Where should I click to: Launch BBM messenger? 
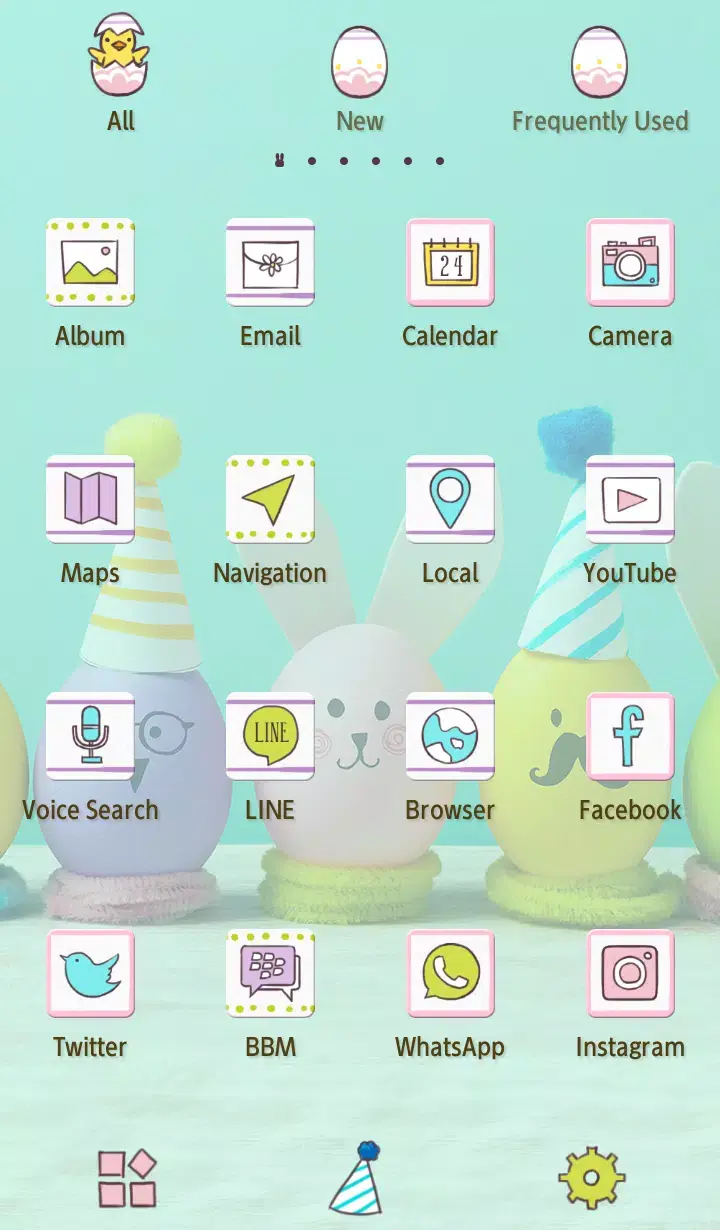(x=270, y=974)
